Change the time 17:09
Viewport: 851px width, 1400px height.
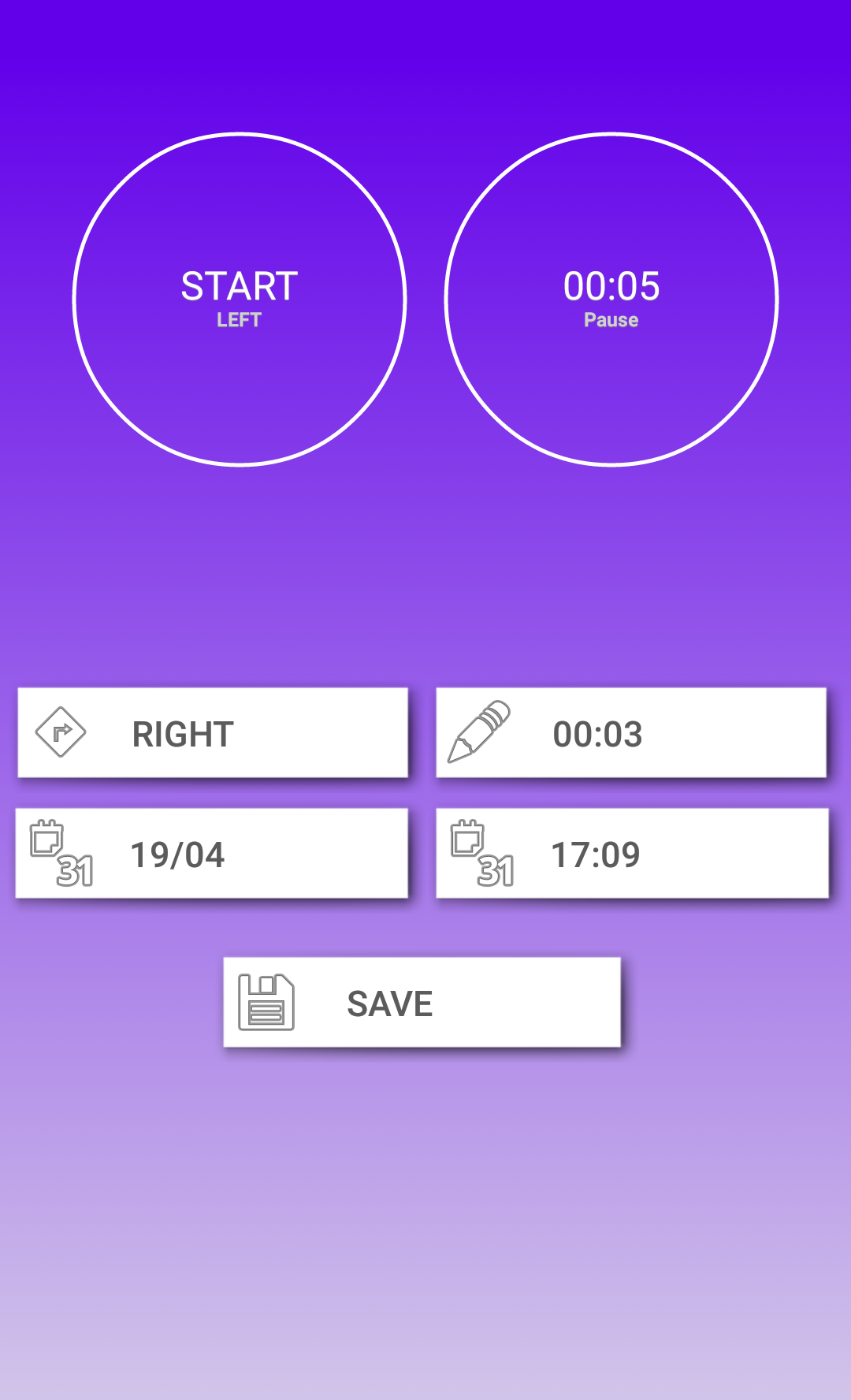pyautogui.click(x=632, y=854)
